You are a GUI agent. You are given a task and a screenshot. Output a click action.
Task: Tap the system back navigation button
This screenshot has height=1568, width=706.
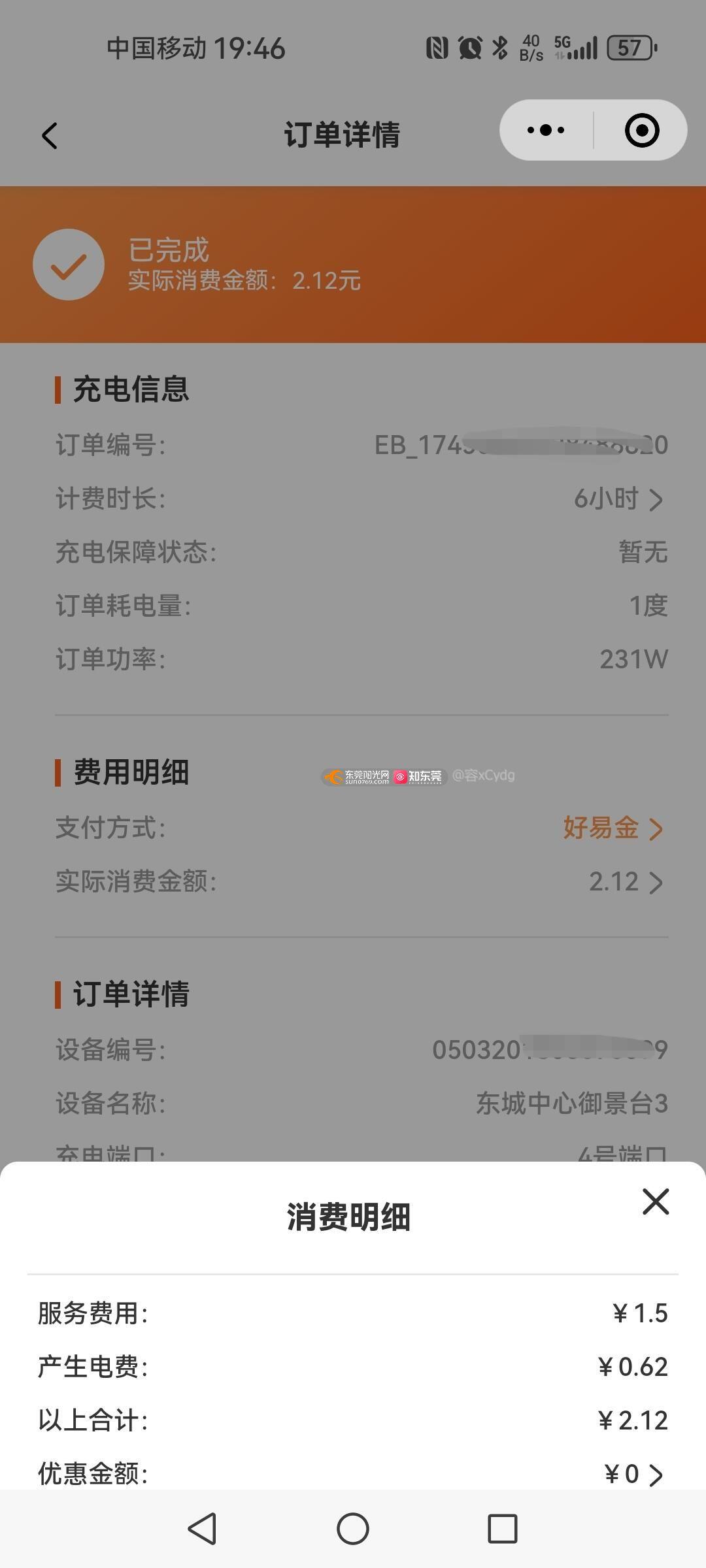pyautogui.click(x=202, y=1529)
